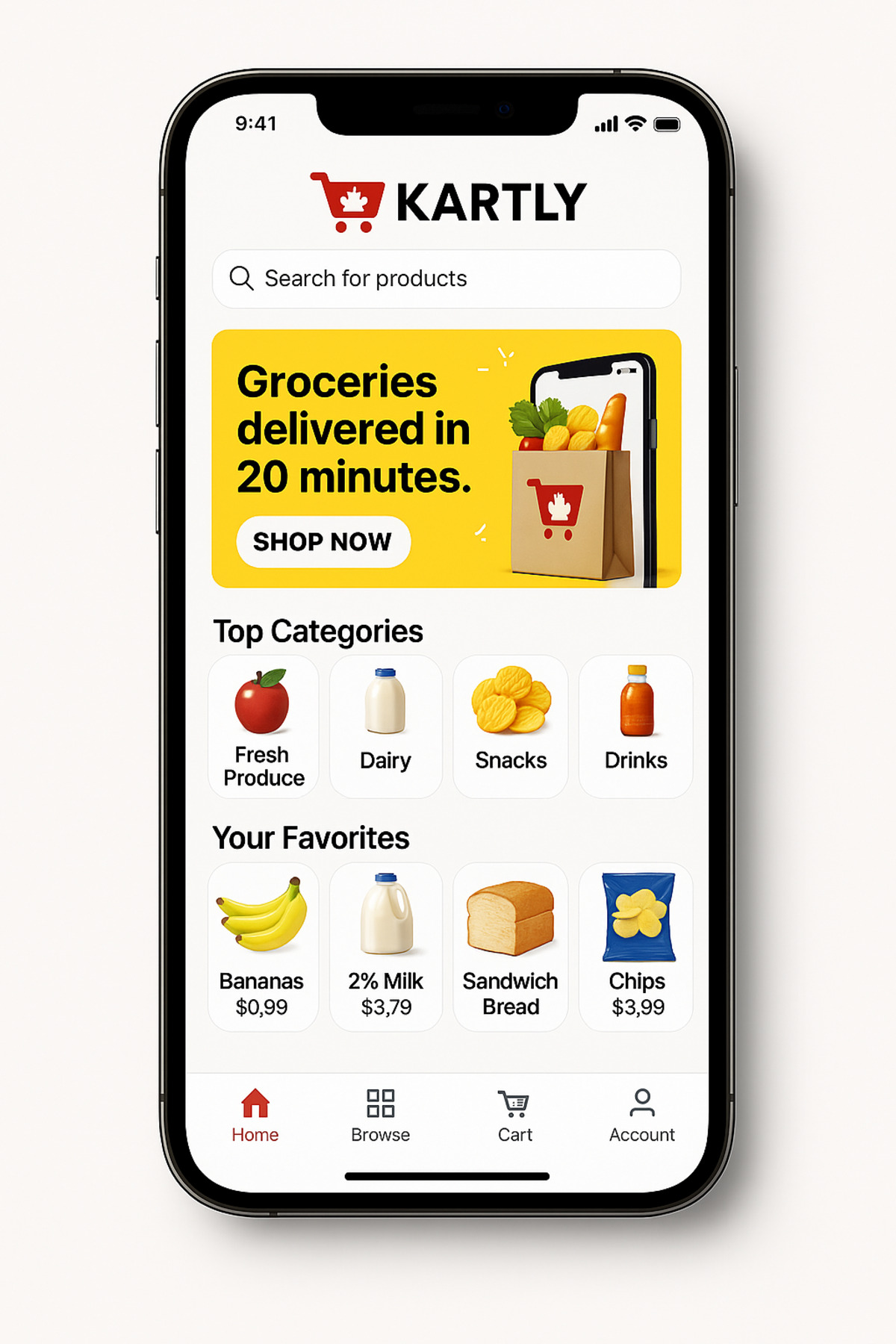This screenshot has width=896, height=1344.
Task: Select the Drinks category
Action: point(635,726)
